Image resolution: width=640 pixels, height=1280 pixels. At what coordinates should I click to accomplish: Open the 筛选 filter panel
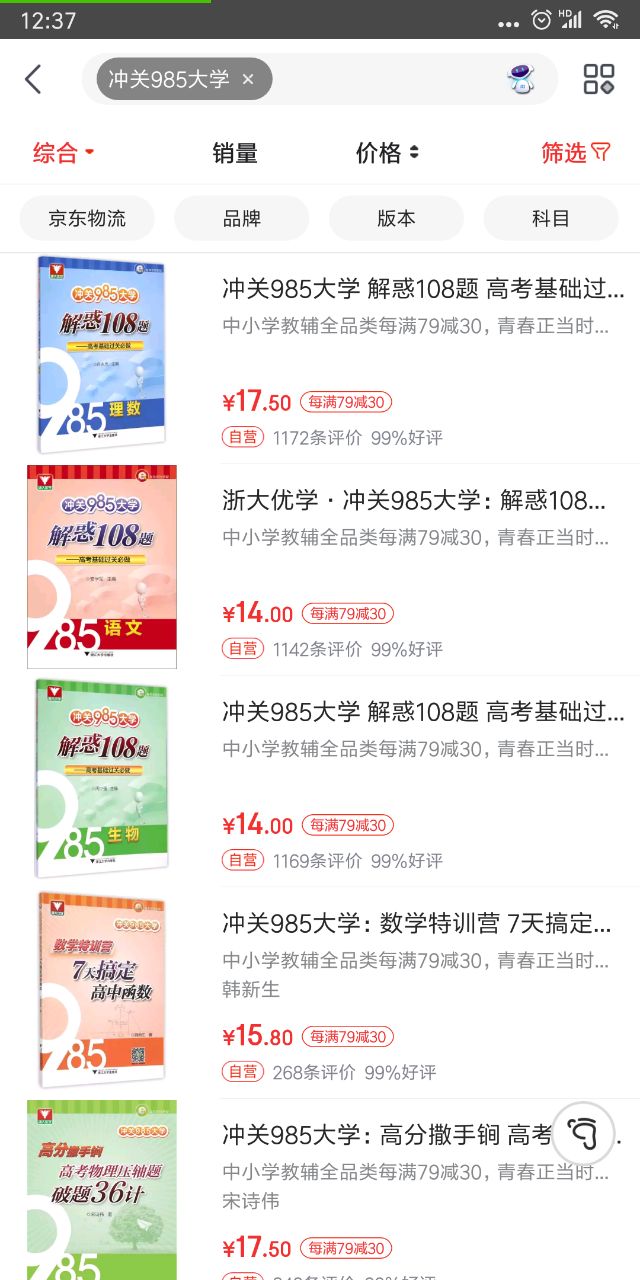575,153
